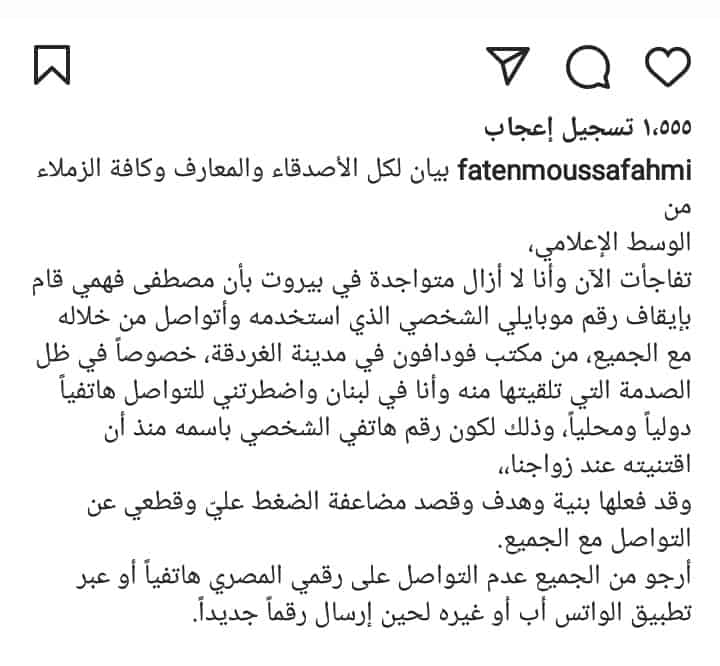Save this post with the bookmark icon
Viewport: 720px width, 666px height.
pos(52,66)
